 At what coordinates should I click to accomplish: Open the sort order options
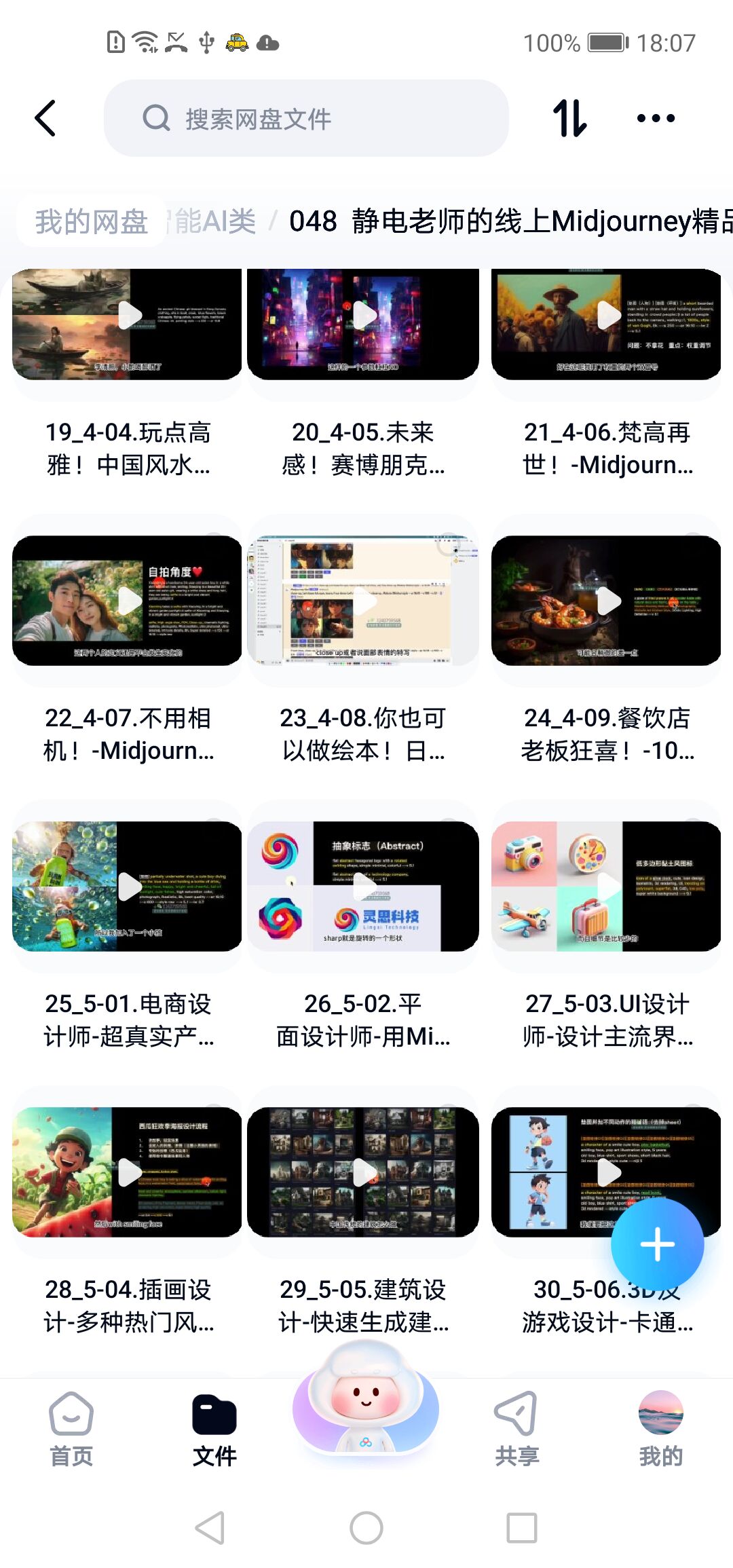[x=569, y=119]
